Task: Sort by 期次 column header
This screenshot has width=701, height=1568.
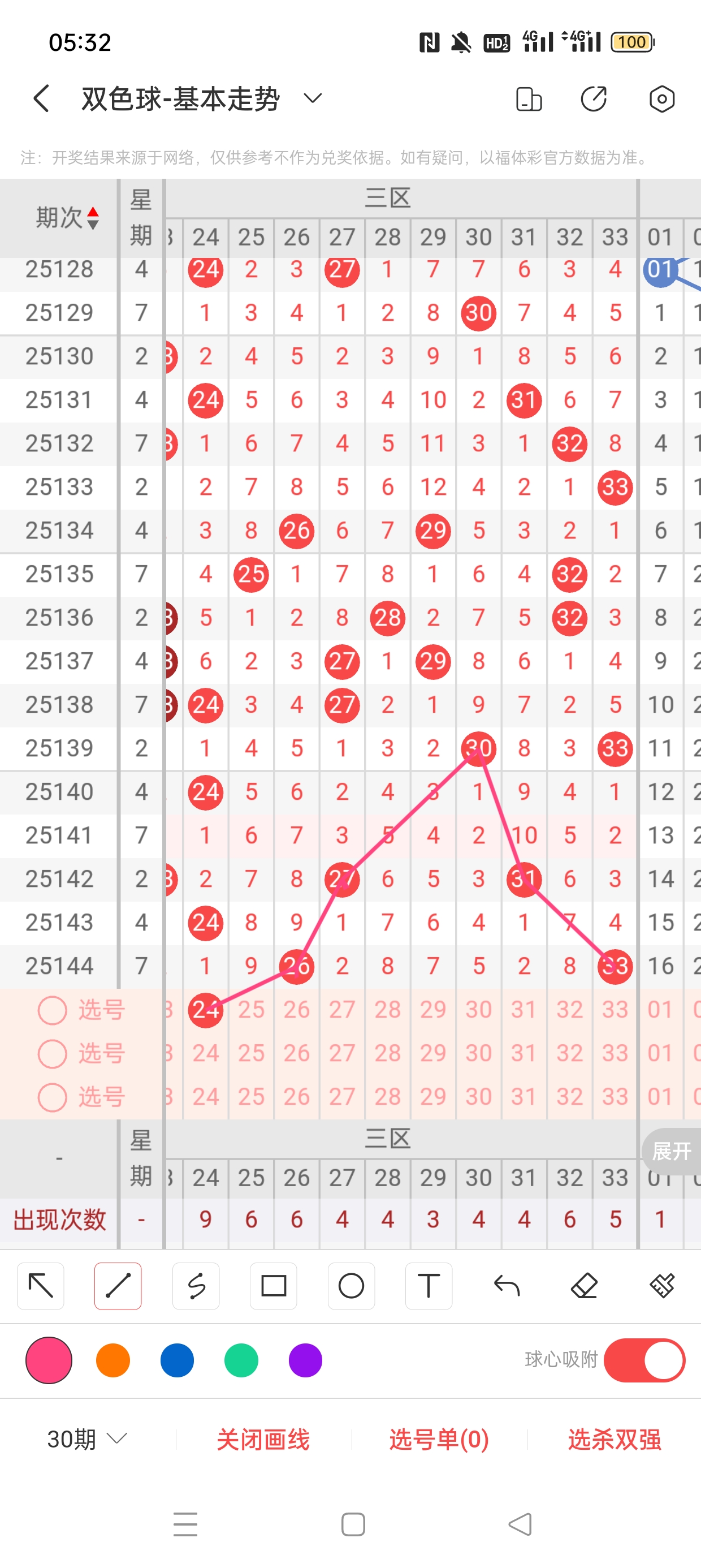Action: [x=66, y=217]
